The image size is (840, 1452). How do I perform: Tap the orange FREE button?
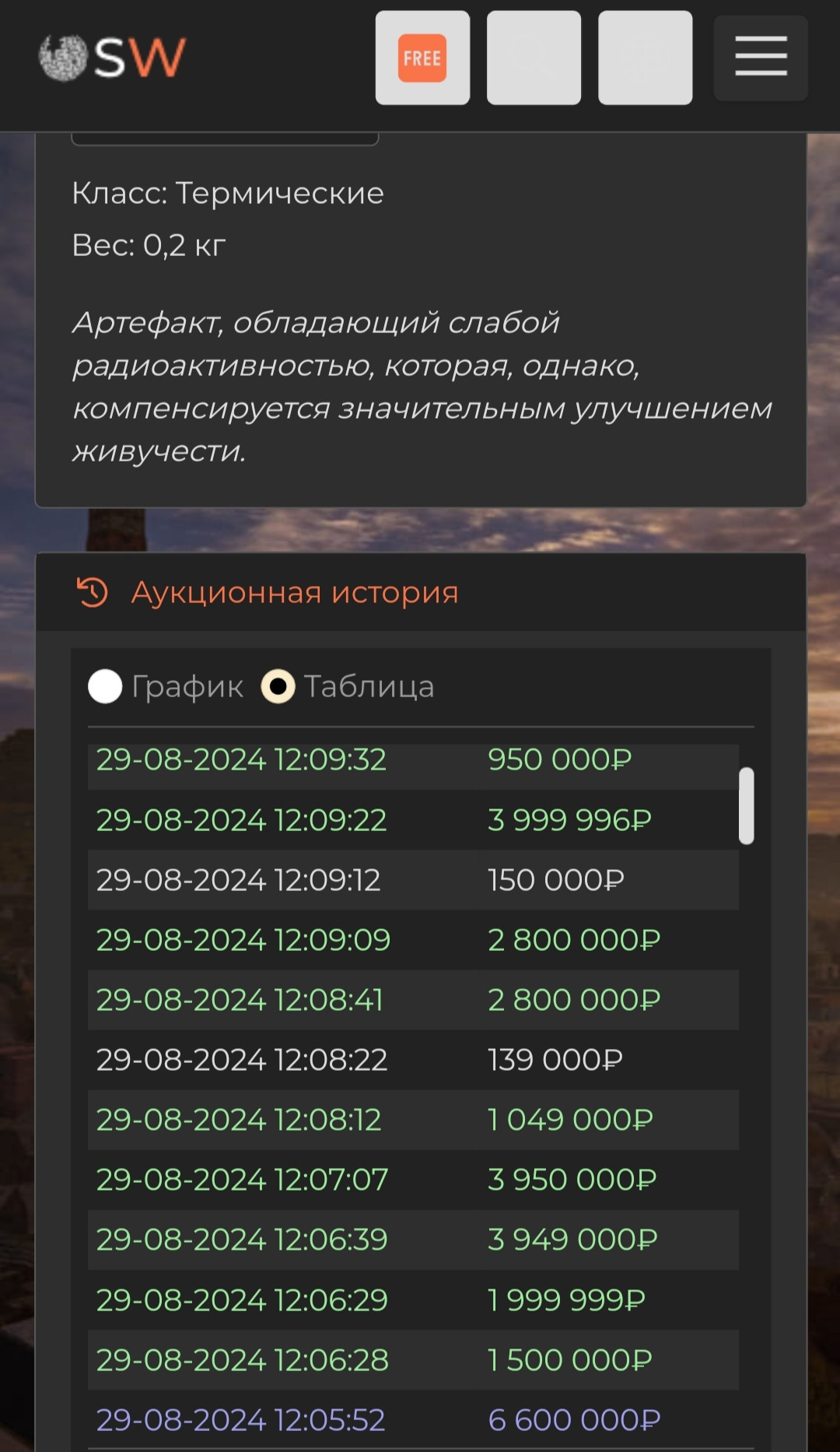[422, 58]
